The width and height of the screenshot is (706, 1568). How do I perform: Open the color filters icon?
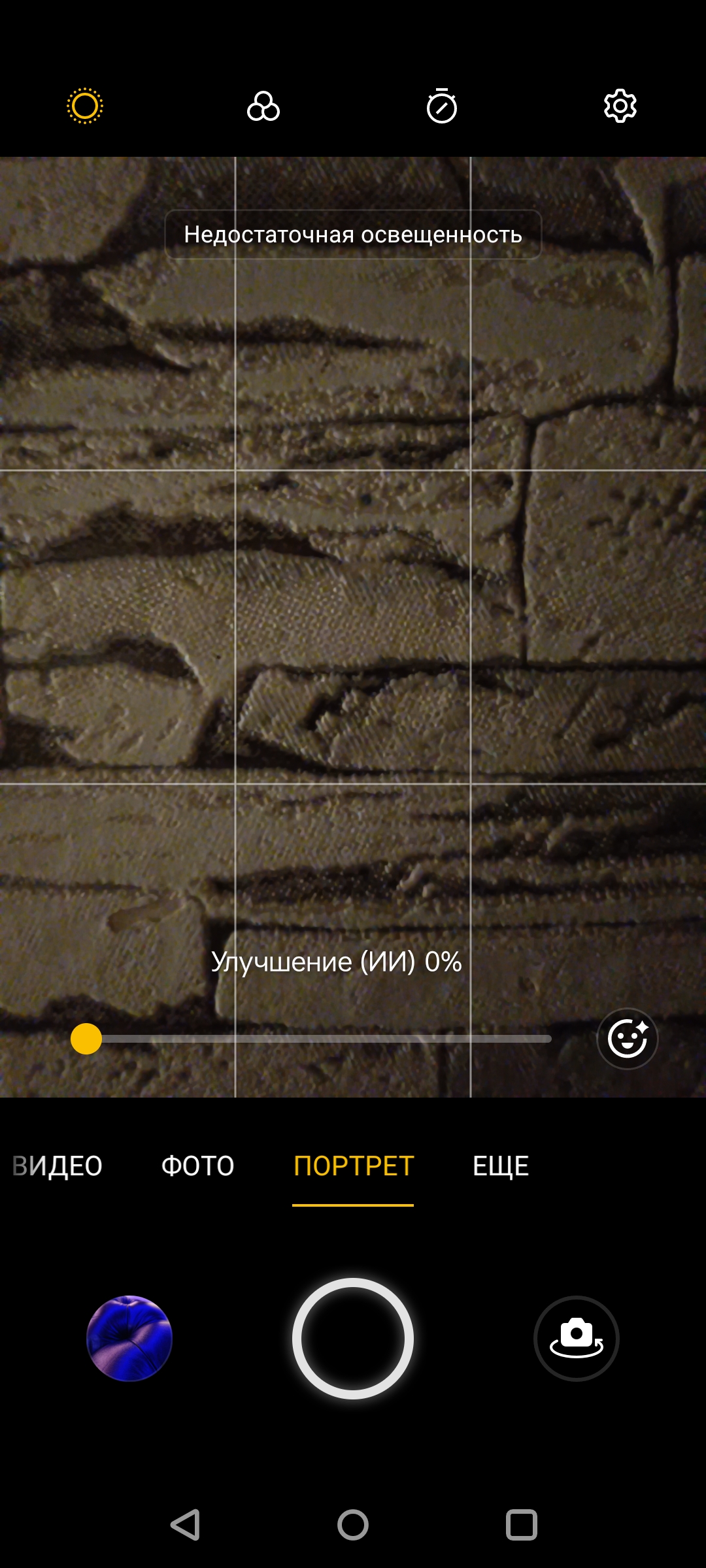pos(263,106)
